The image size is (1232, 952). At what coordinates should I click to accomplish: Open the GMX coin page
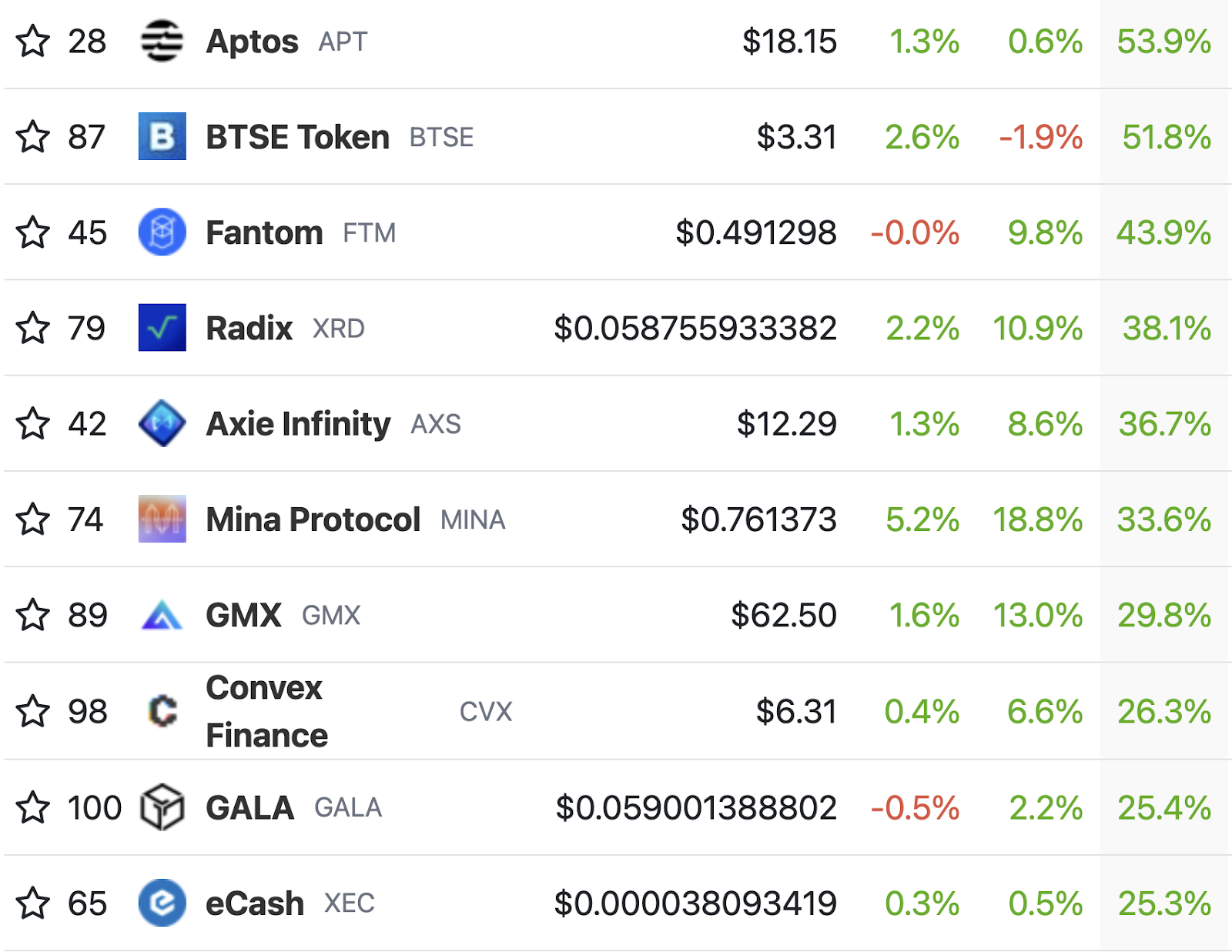coord(243,615)
